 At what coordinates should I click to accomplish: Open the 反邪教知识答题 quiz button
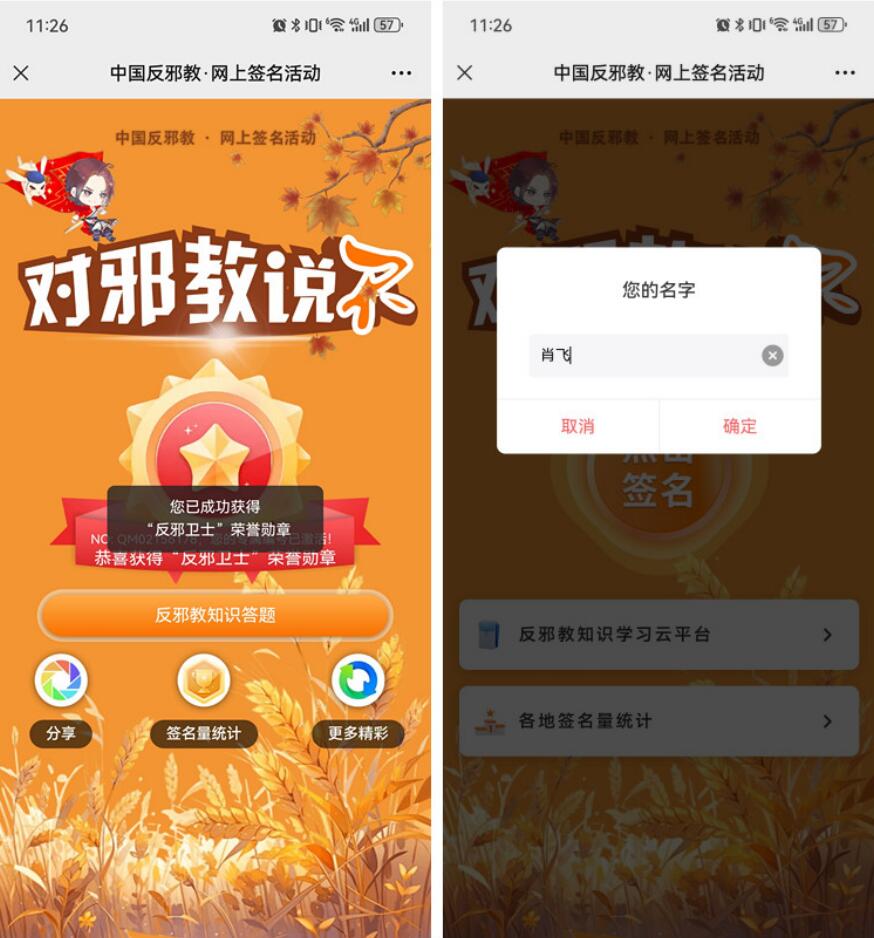click(x=215, y=615)
